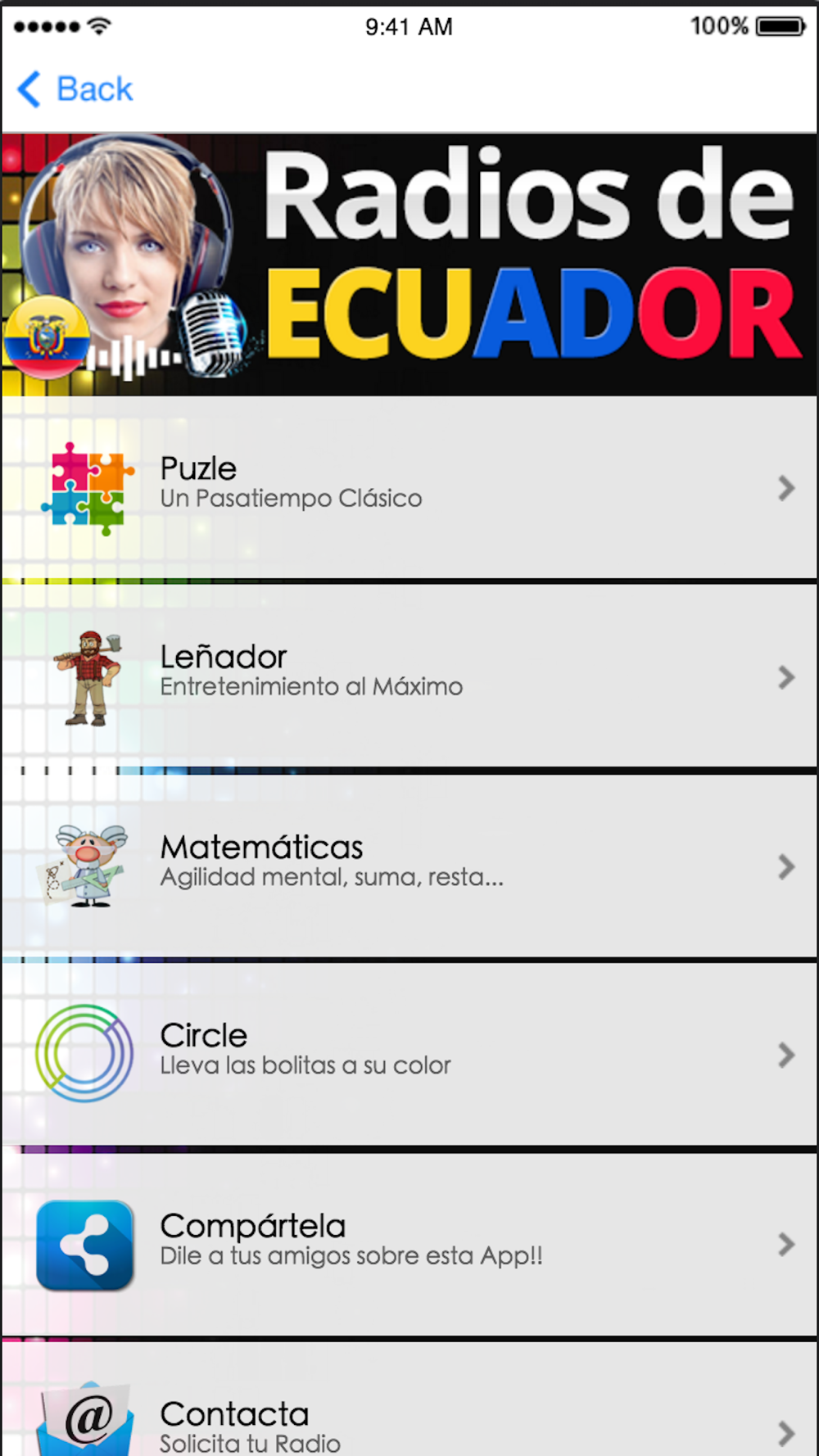Launch the Circle game

tap(409, 1055)
